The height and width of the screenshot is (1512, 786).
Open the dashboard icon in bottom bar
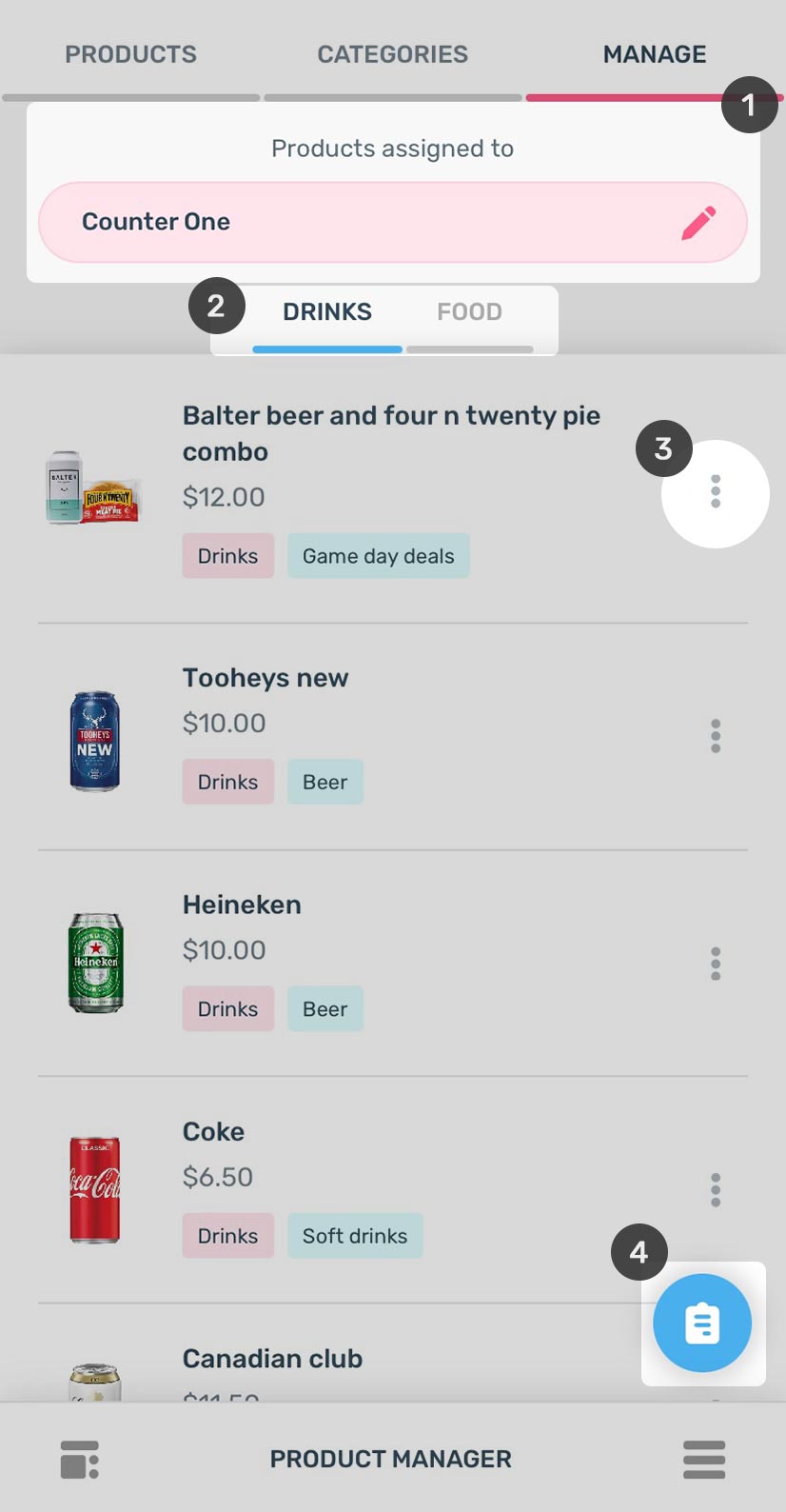coord(80,1460)
